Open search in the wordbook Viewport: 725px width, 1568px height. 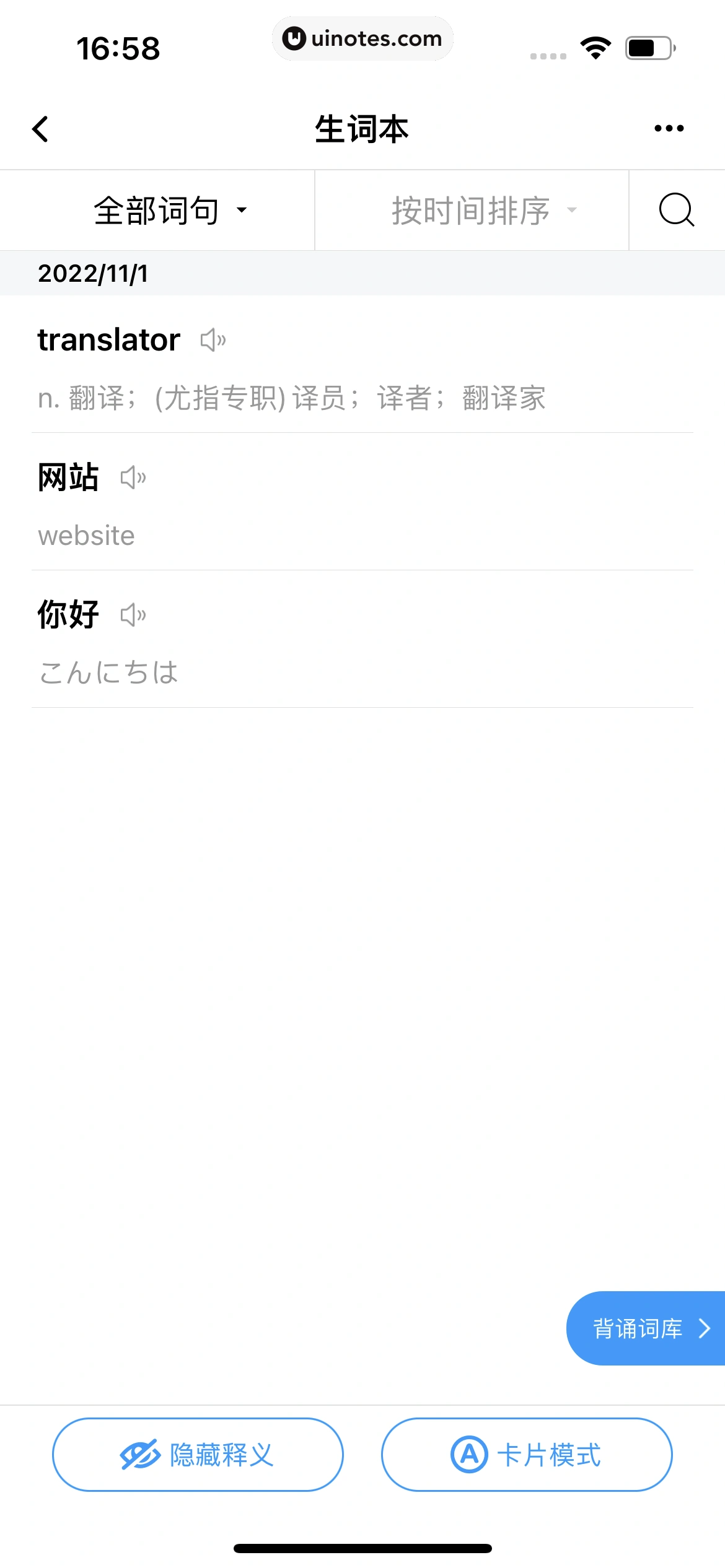[x=675, y=210]
